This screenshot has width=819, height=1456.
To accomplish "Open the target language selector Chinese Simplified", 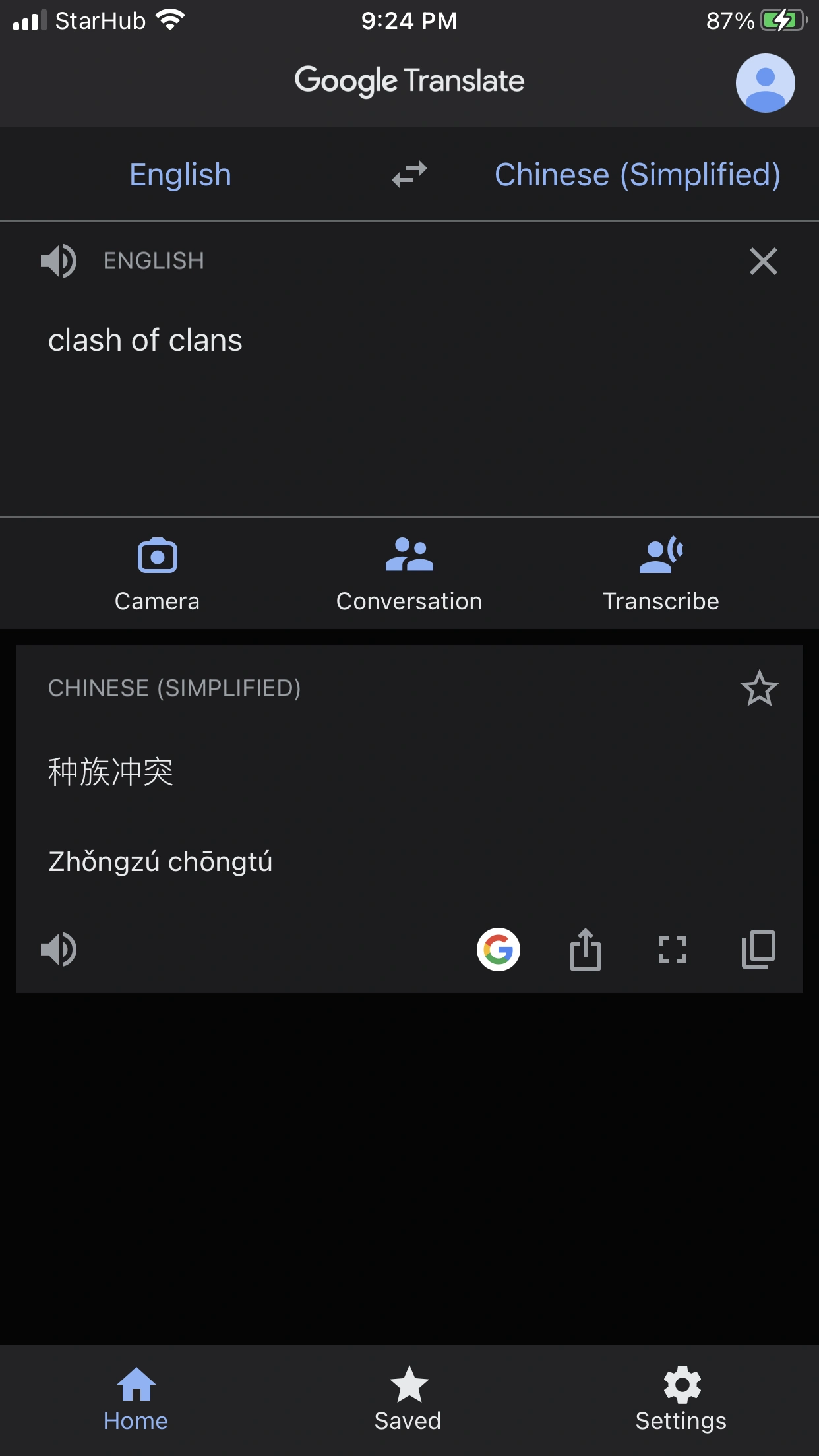I will pyautogui.click(x=636, y=174).
